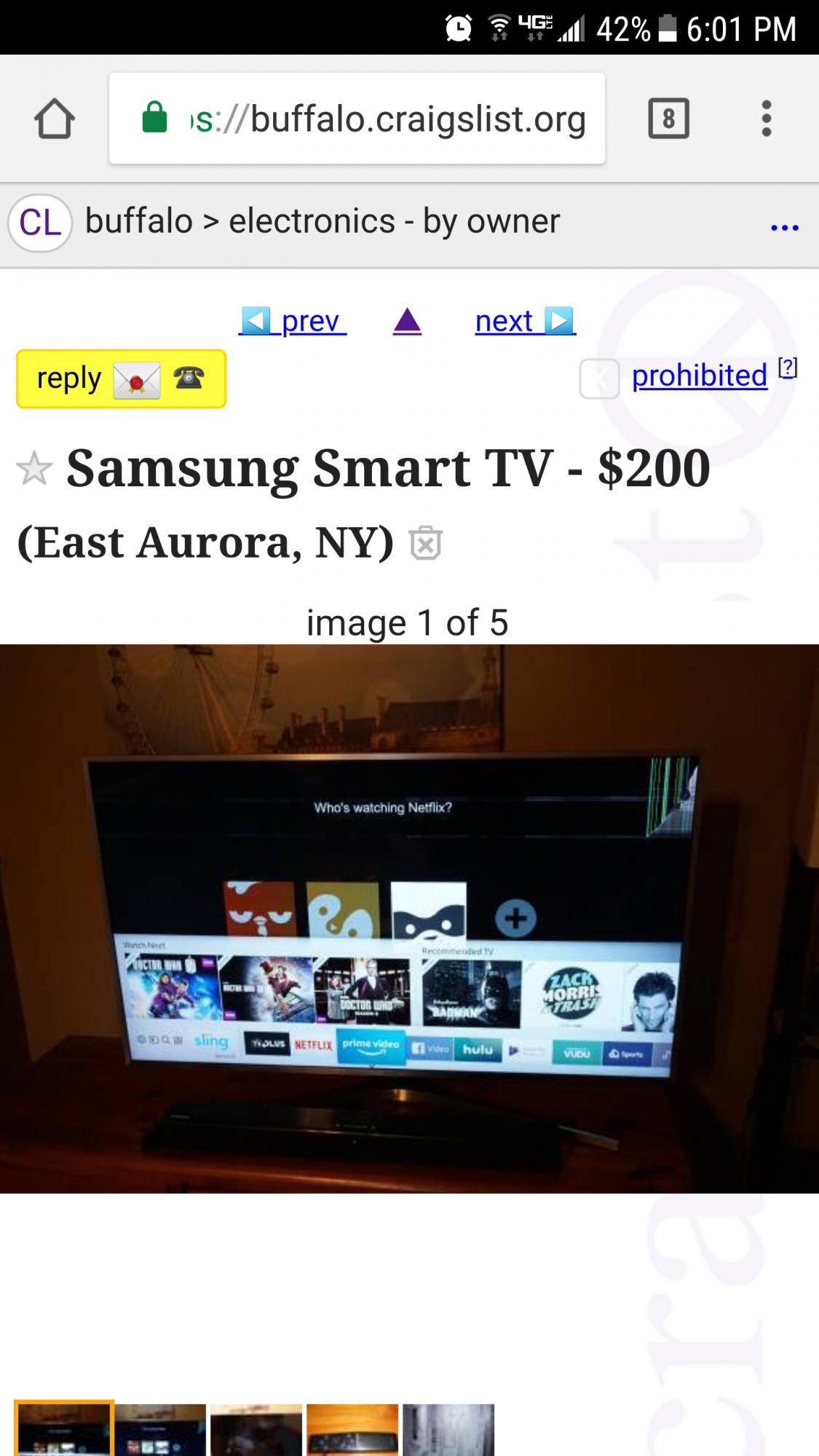Open the CL craigslist home logo

tap(40, 222)
